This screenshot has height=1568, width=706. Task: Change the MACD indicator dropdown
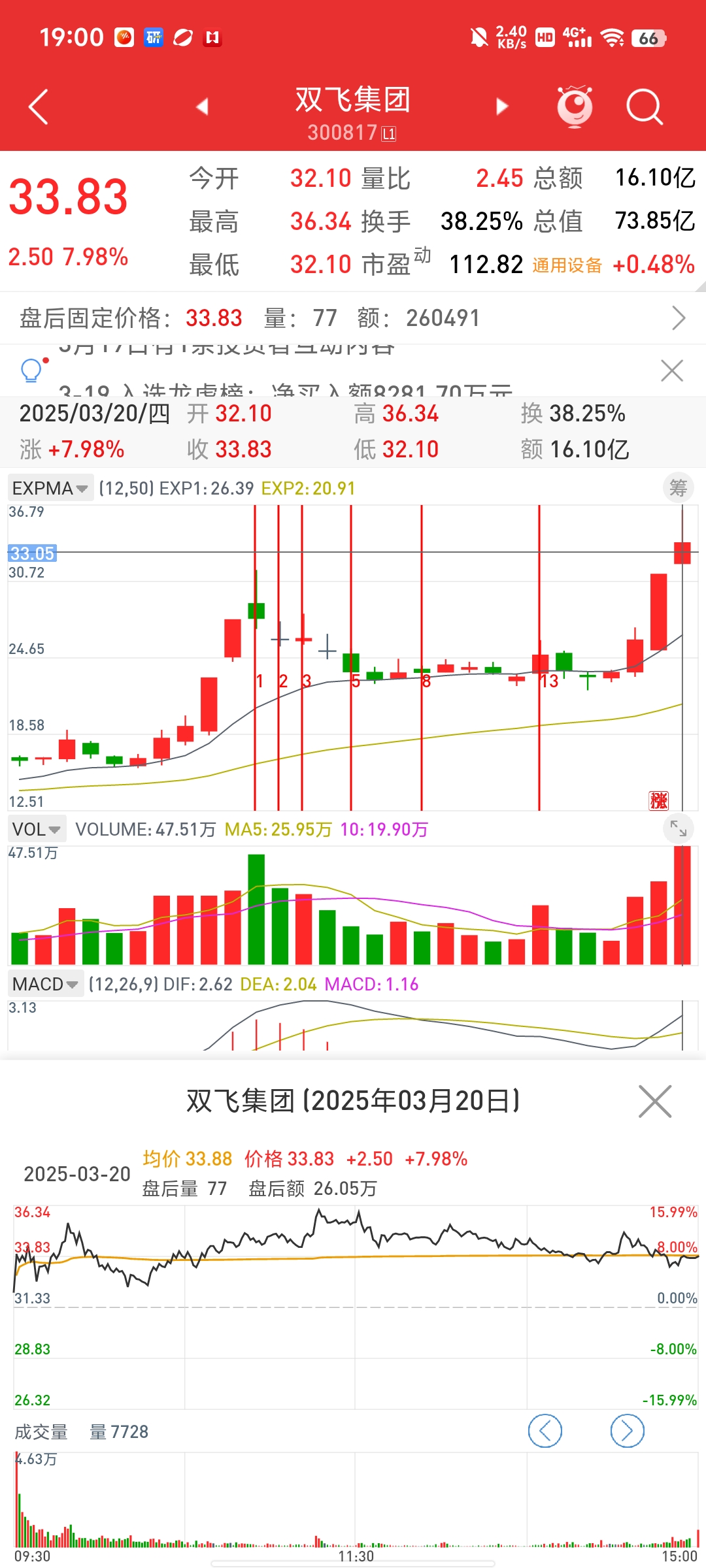[x=45, y=984]
